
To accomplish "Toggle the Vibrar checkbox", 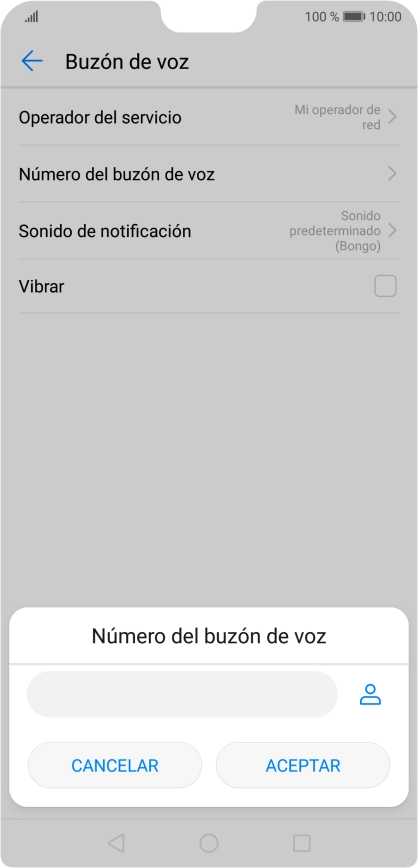I will [385, 286].
